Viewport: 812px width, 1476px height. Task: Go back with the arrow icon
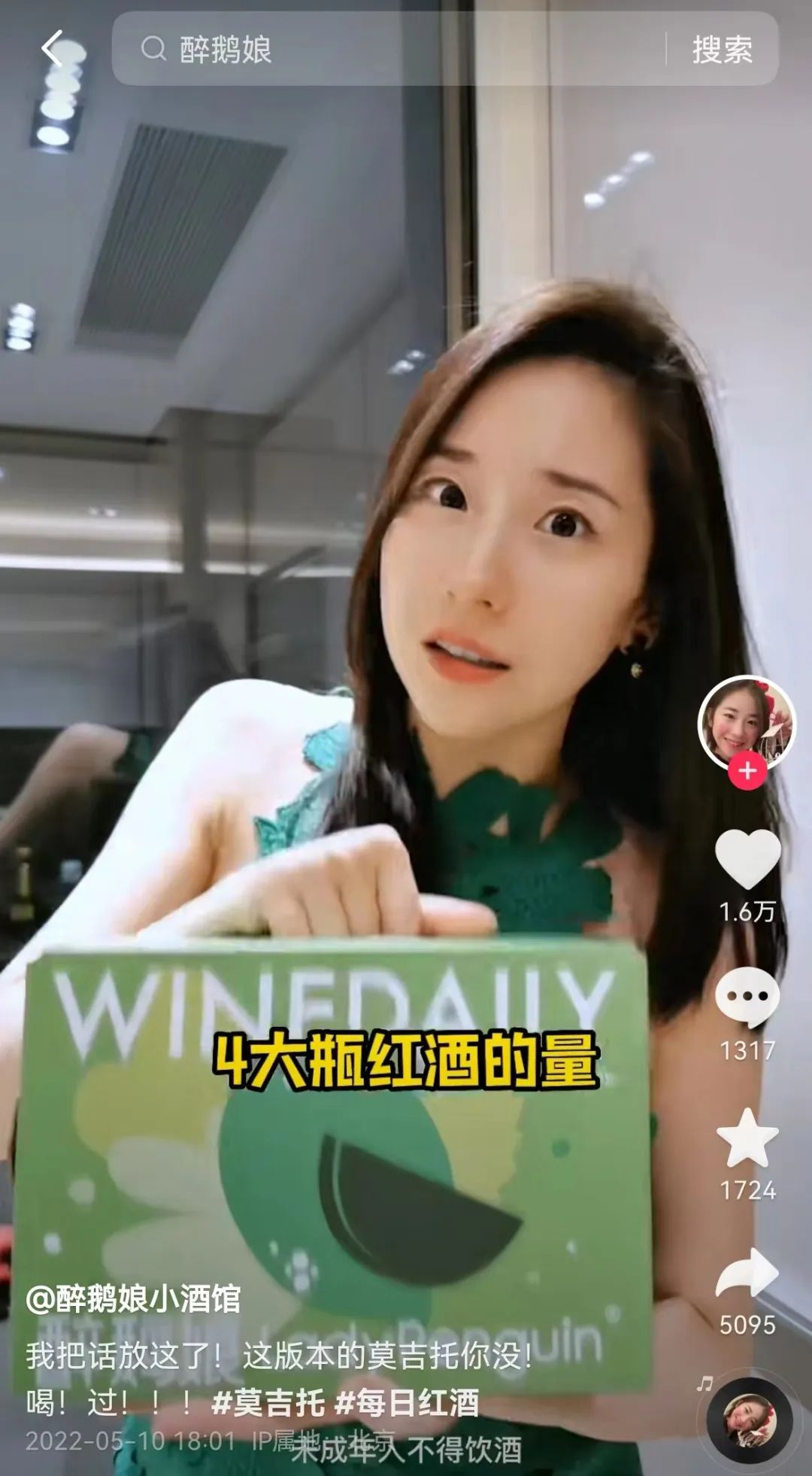pos(54,50)
